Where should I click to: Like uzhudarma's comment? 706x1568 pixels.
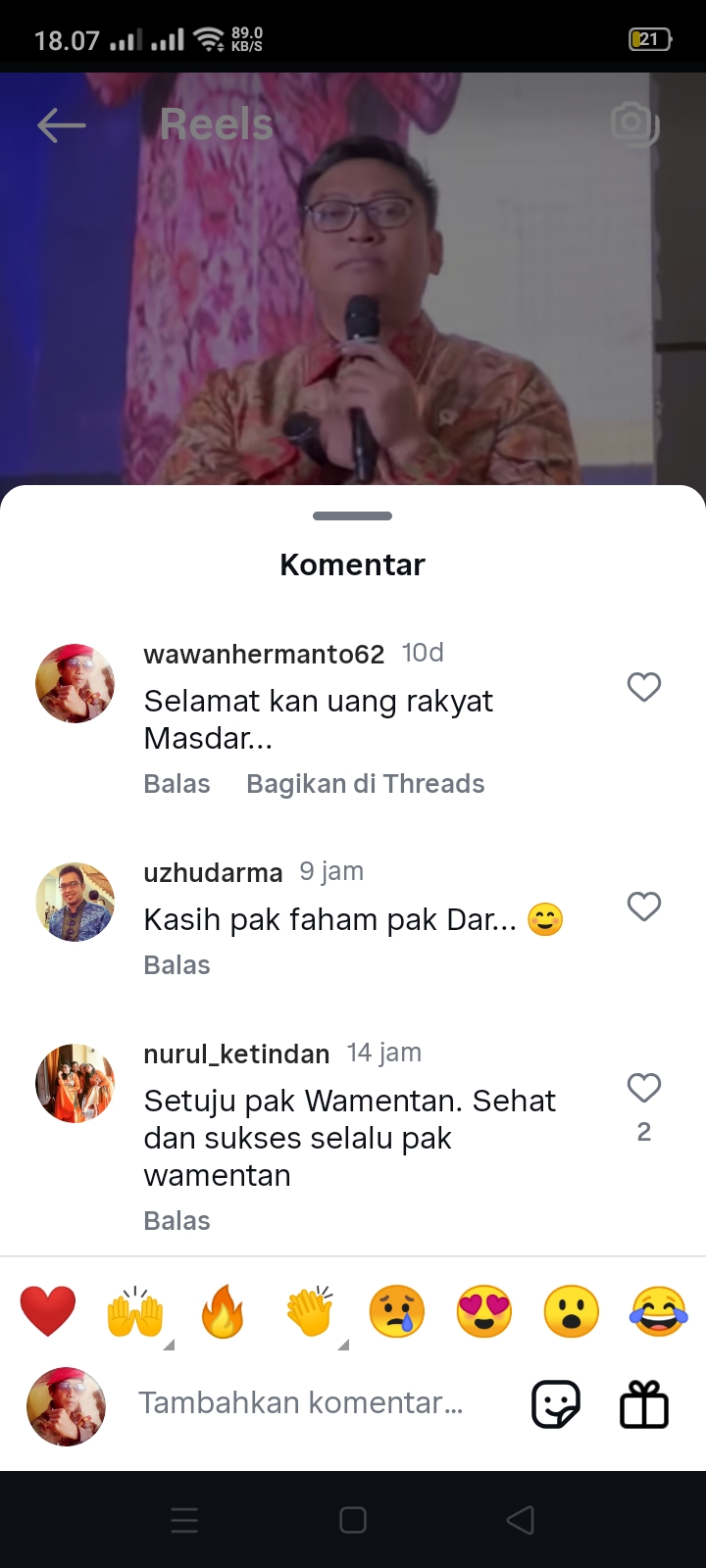pos(644,906)
